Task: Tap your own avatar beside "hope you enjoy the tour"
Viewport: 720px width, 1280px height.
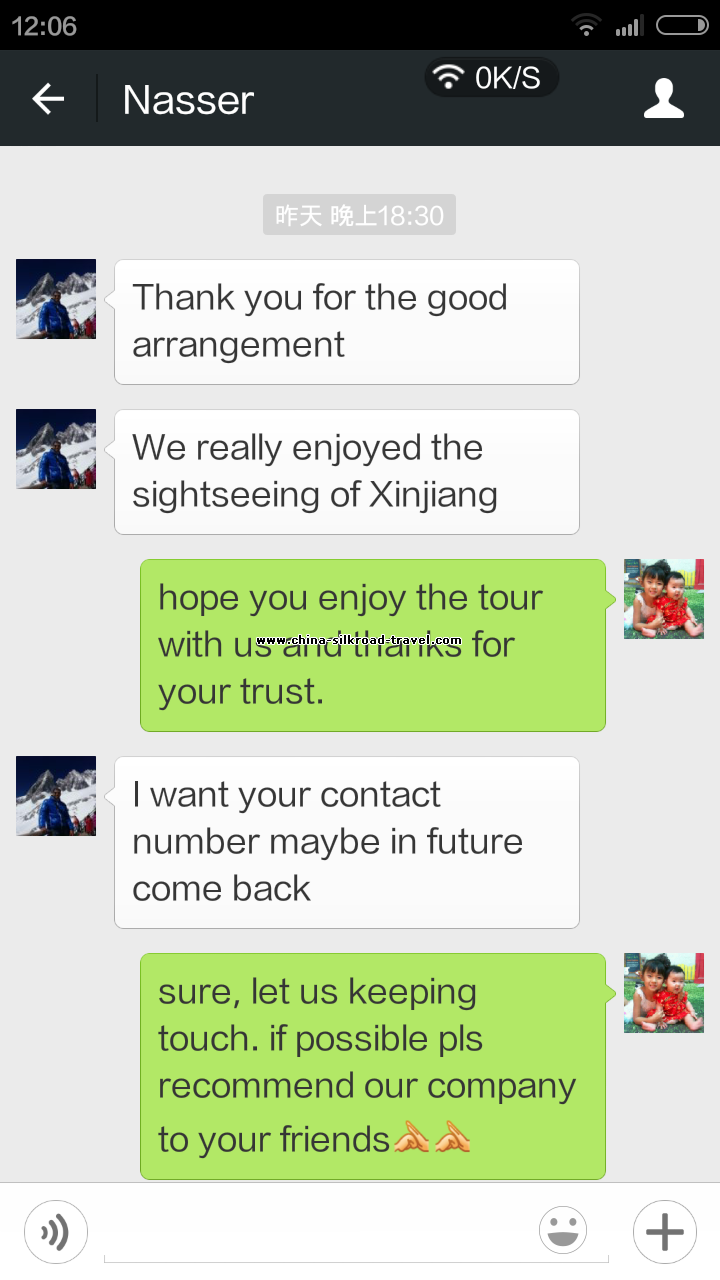Action: click(x=663, y=599)
